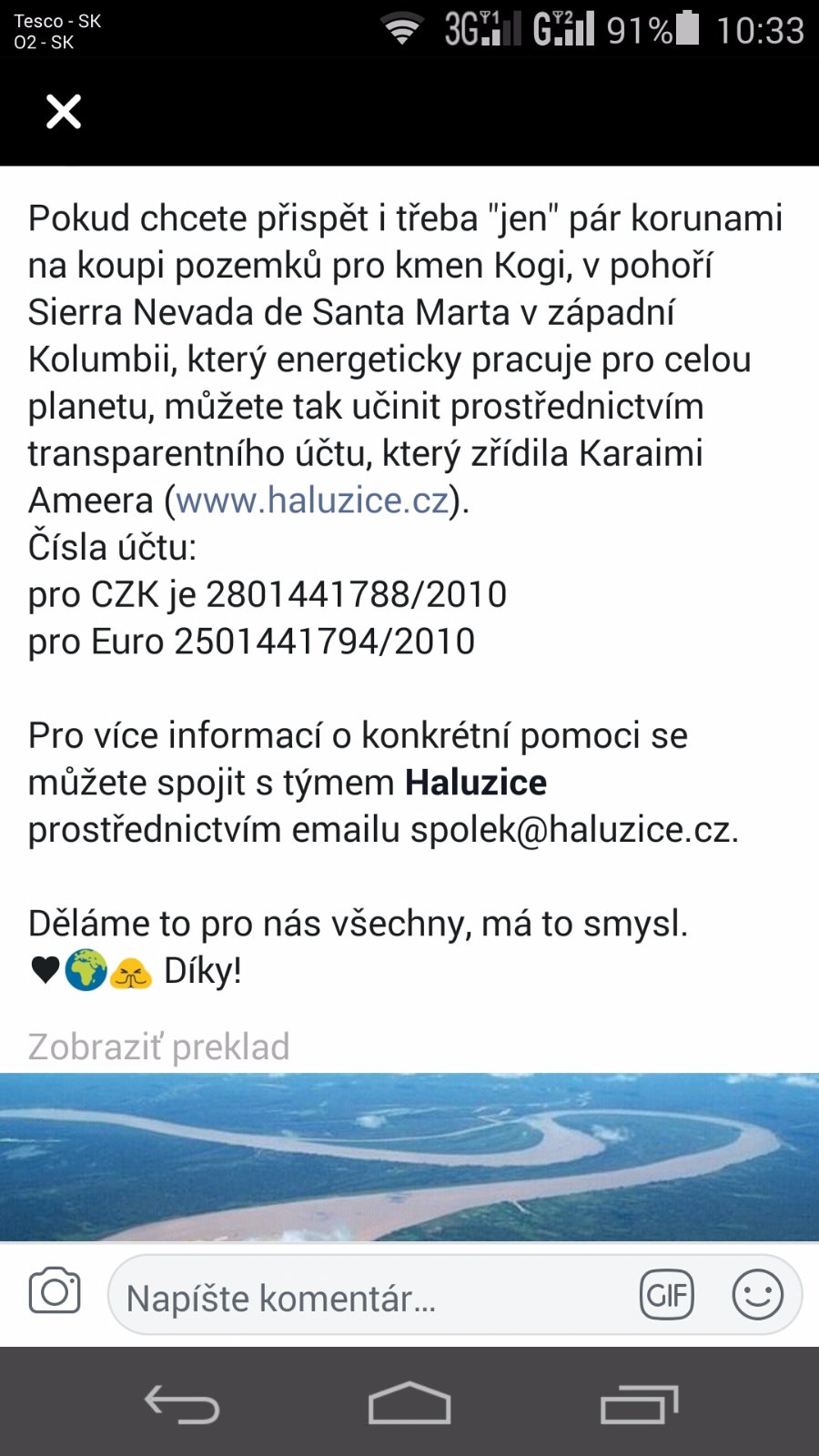Open the river photo in the post
The image size is (819, 1456).
click(409, 1156)
